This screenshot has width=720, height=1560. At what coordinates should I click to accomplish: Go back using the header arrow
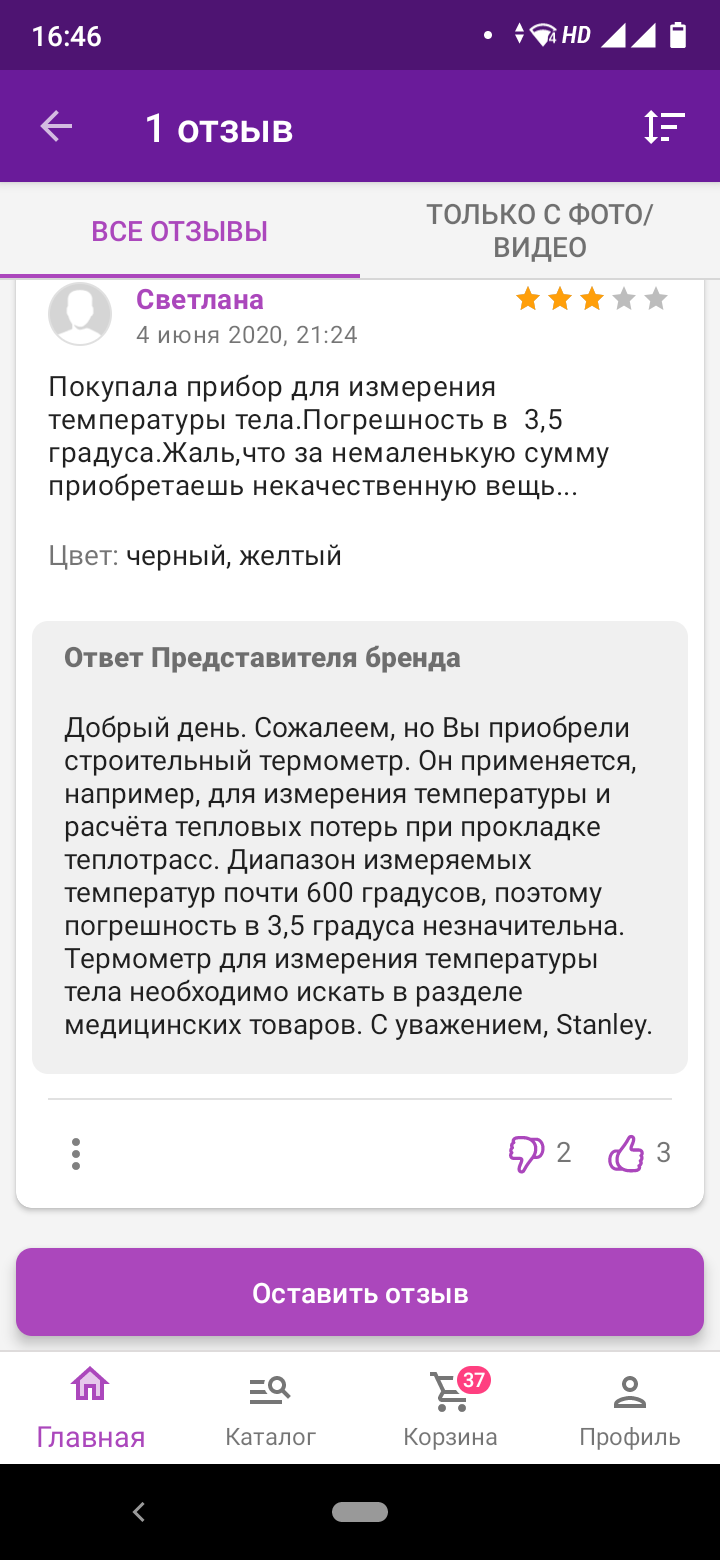tap(56, 127)
